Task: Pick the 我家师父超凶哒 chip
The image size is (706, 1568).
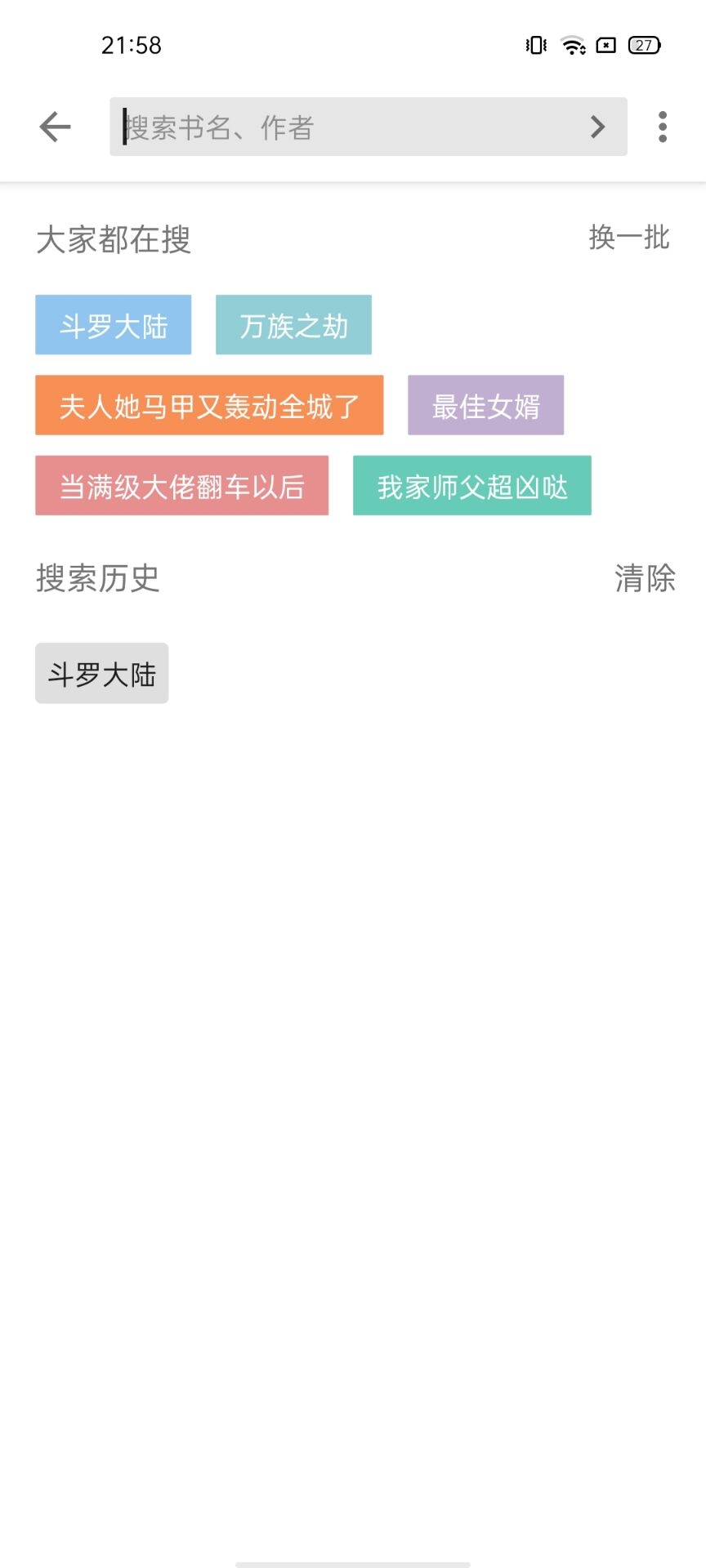Action: coord(471,486)
